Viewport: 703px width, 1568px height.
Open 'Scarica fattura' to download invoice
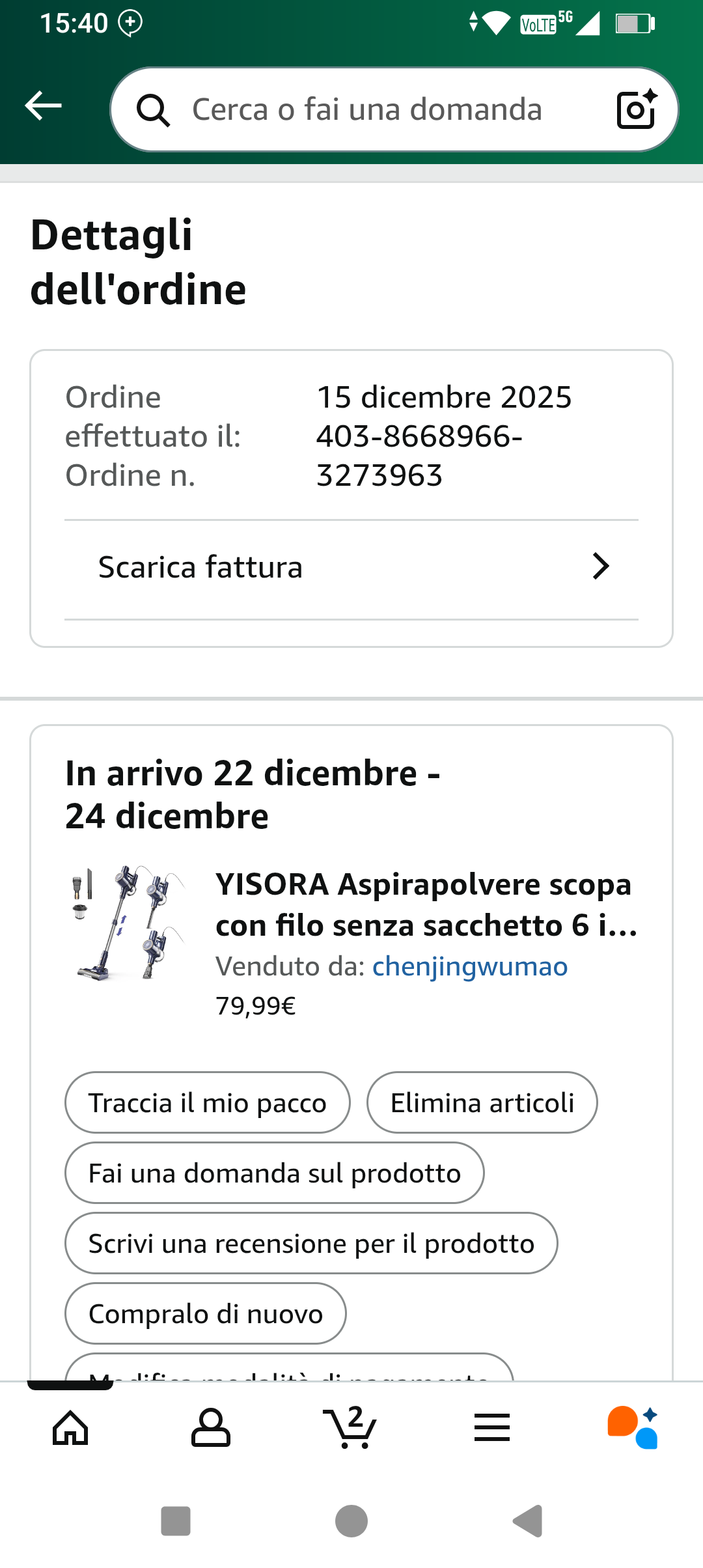pos(351,567)
